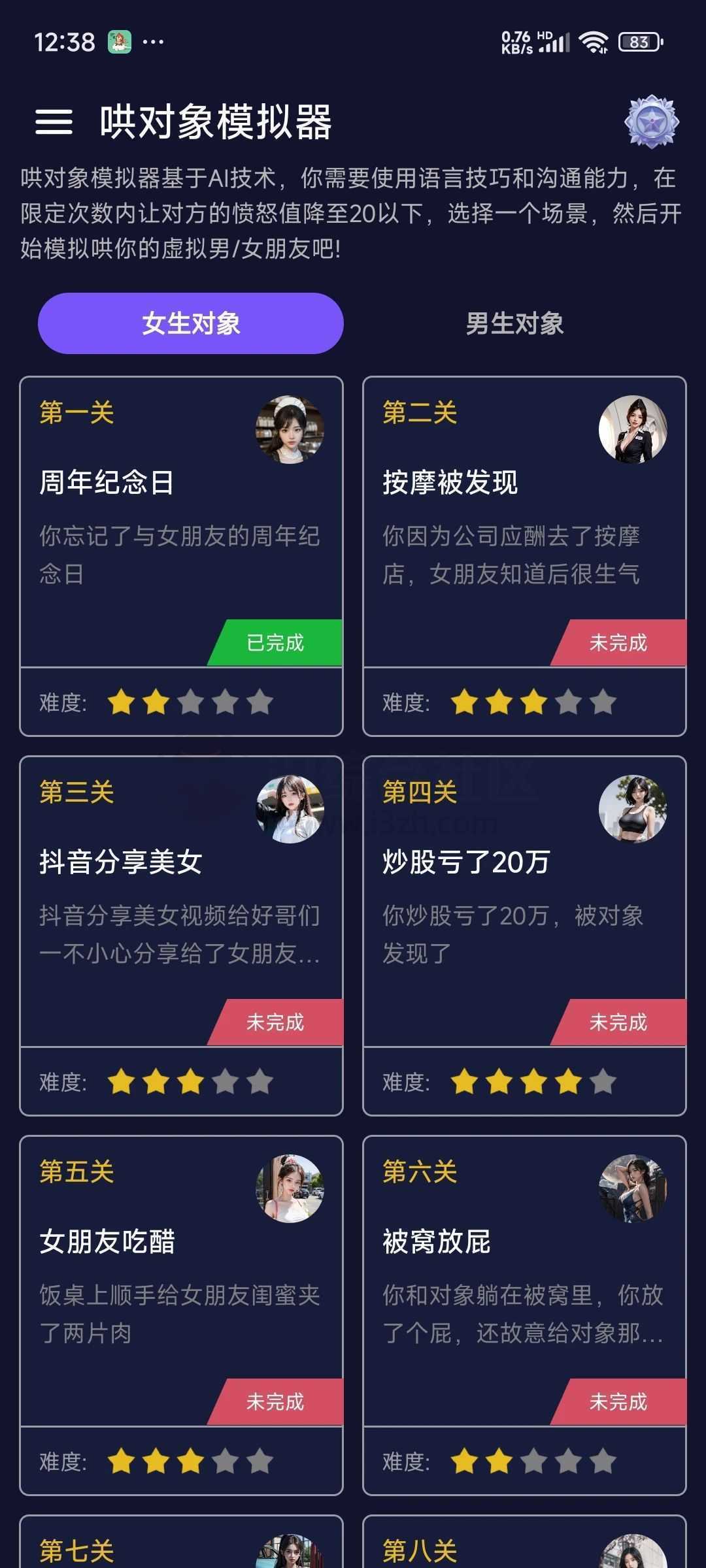This screenshot has height=1568, width=706.
Task: Tap the badge medal icon
Action: (x=651, y=122)
